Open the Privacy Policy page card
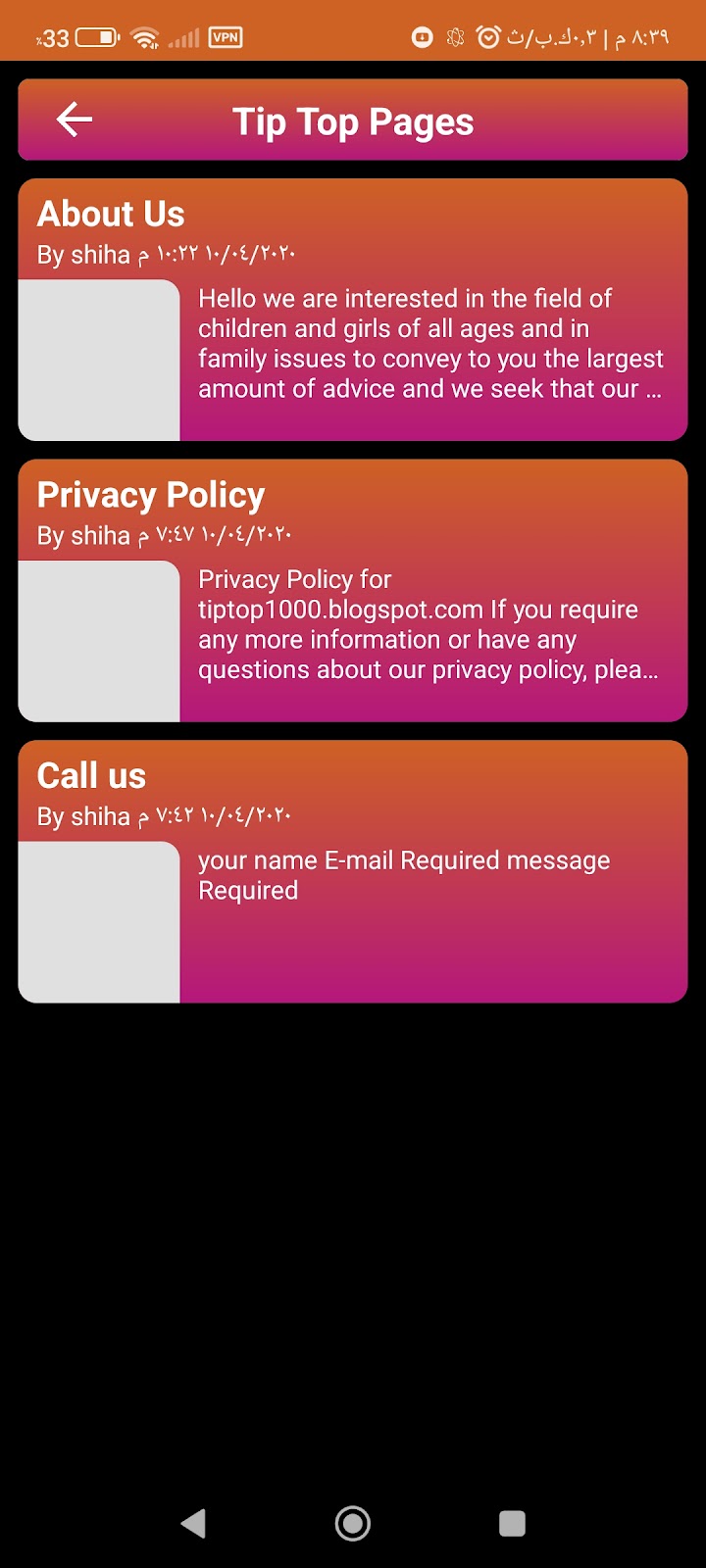This screenshot has width=706, height=1568. tap(353, 590)
